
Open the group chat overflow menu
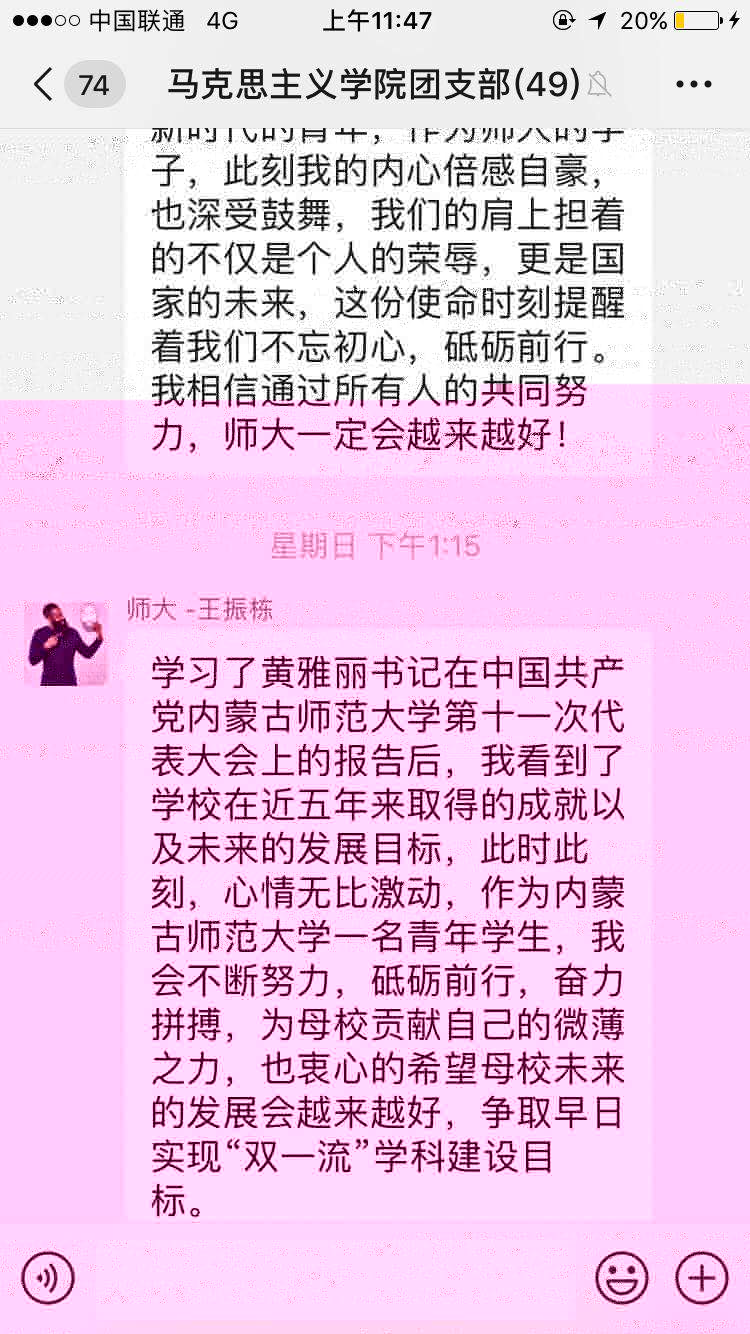pos(693,84)
